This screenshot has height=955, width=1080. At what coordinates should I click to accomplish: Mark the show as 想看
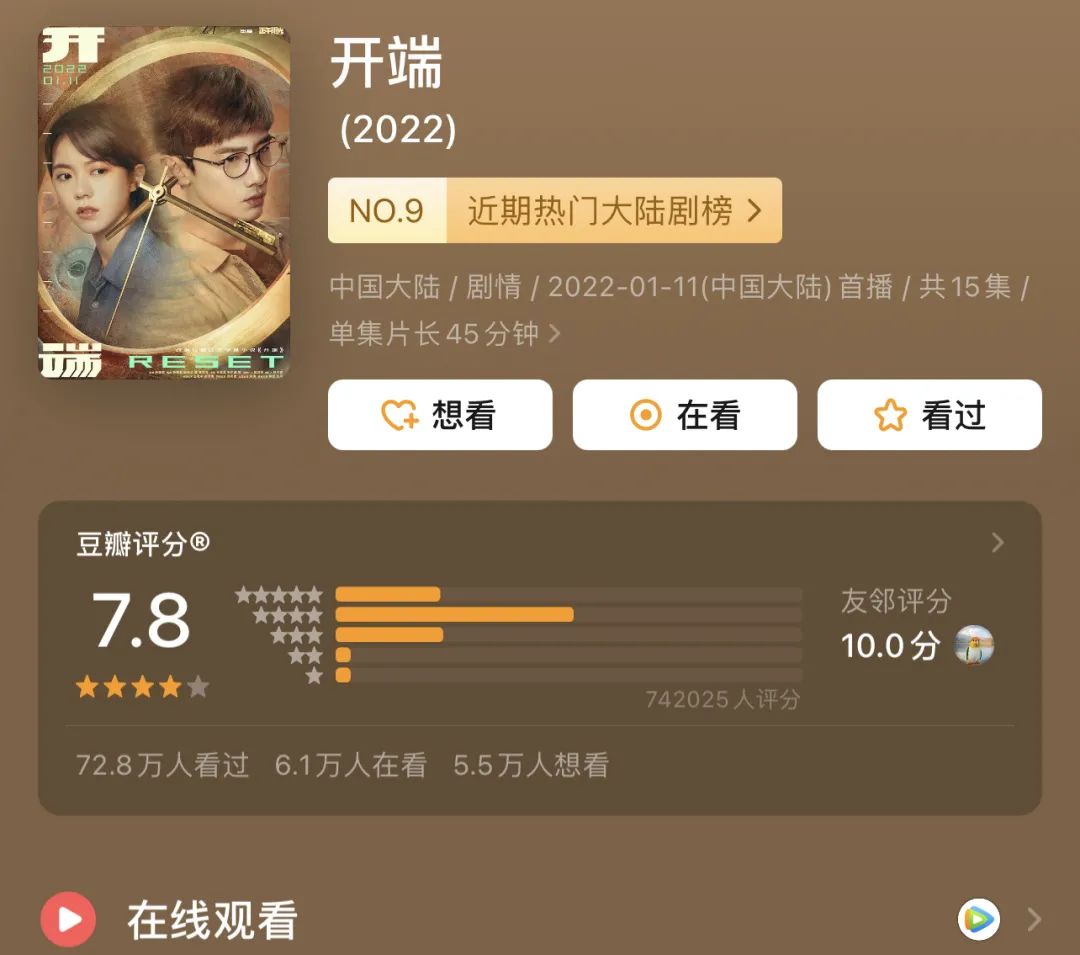click(440, 414)
